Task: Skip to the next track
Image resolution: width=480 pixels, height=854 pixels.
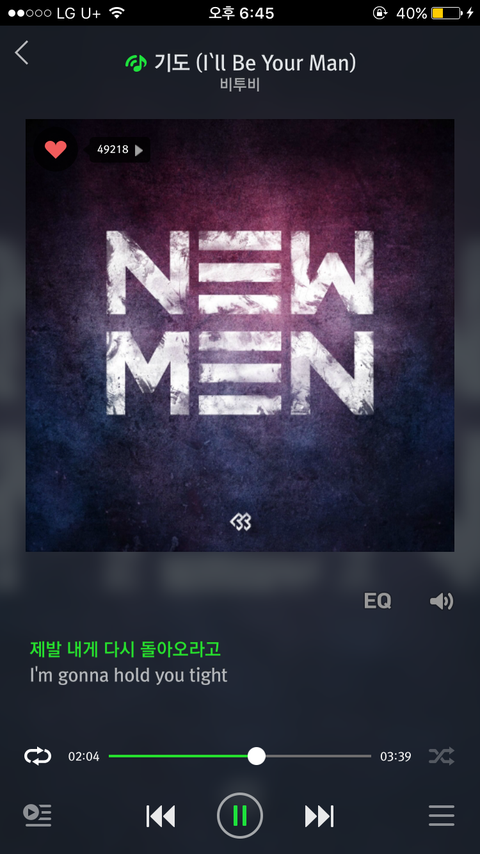Action: coord(319,816)
